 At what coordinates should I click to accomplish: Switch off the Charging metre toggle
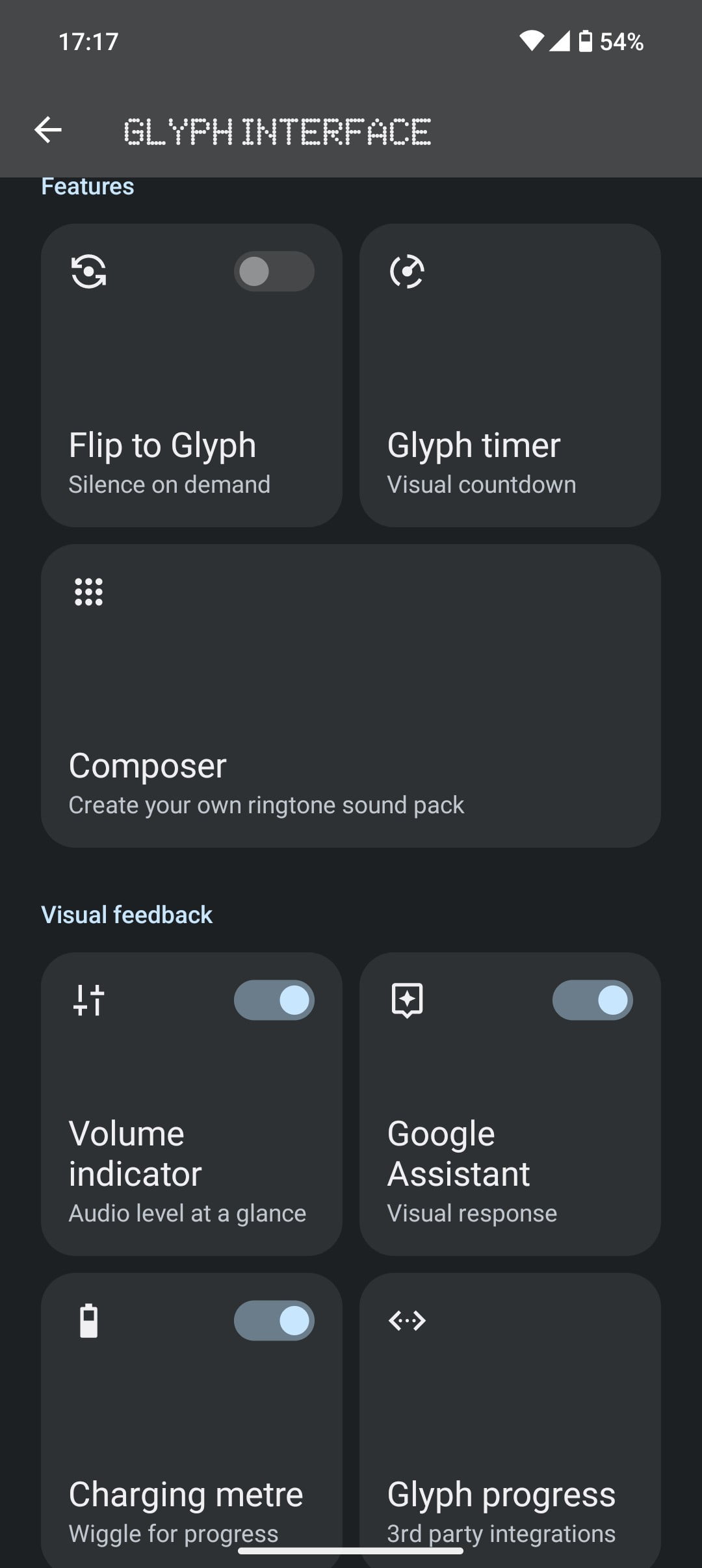click(x=274, y=1320)
